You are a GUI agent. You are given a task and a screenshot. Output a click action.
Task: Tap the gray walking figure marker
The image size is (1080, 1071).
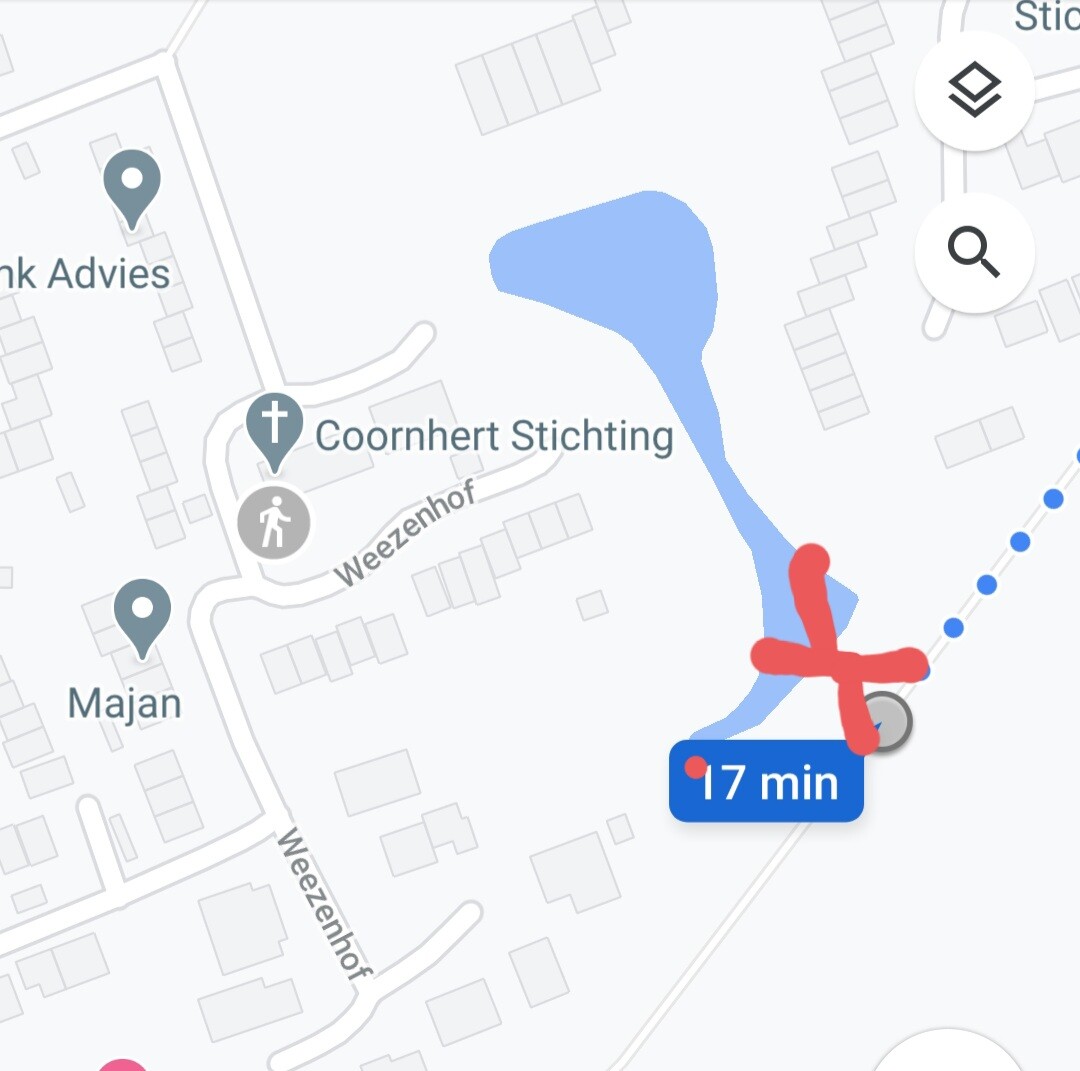click(274, 522)
